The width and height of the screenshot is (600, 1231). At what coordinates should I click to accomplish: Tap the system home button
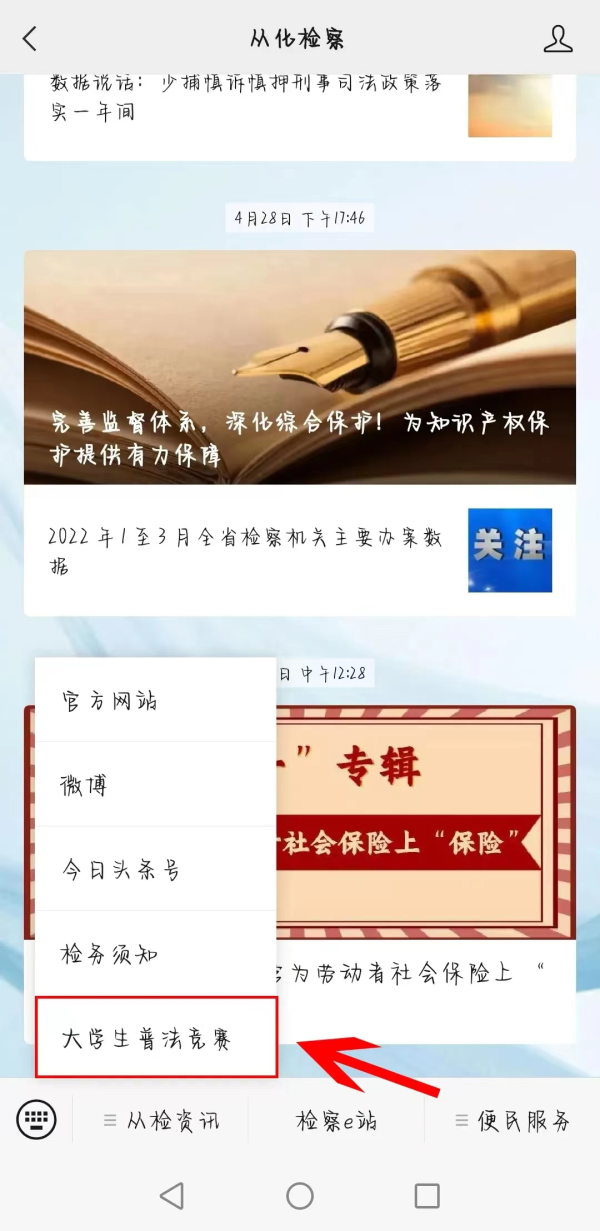300,1195
